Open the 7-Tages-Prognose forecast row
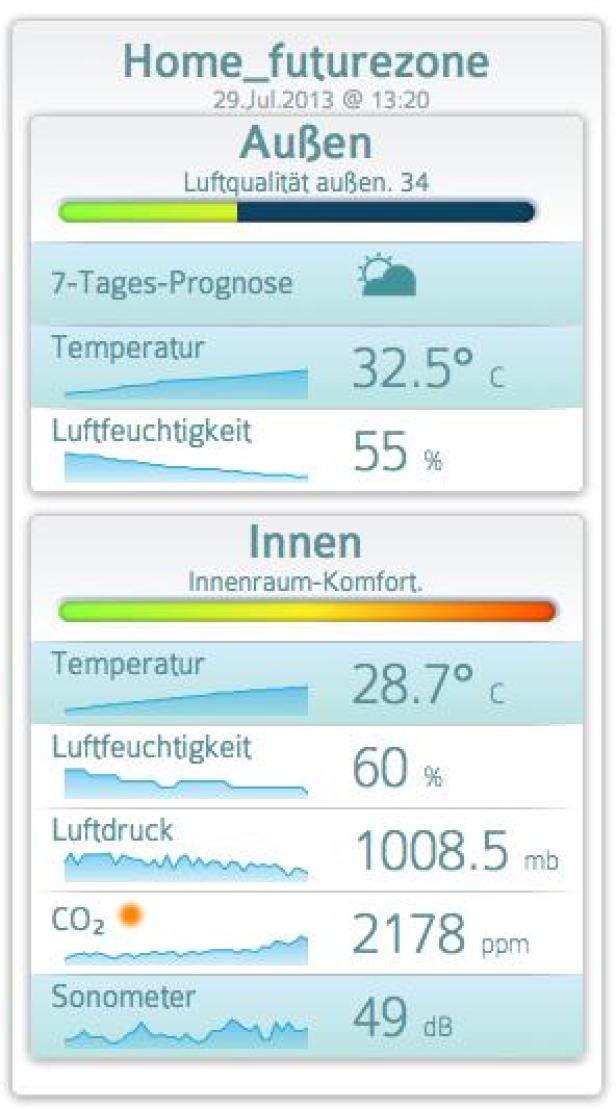This screenshot has height=1109, width=616. tap(306, 283)
